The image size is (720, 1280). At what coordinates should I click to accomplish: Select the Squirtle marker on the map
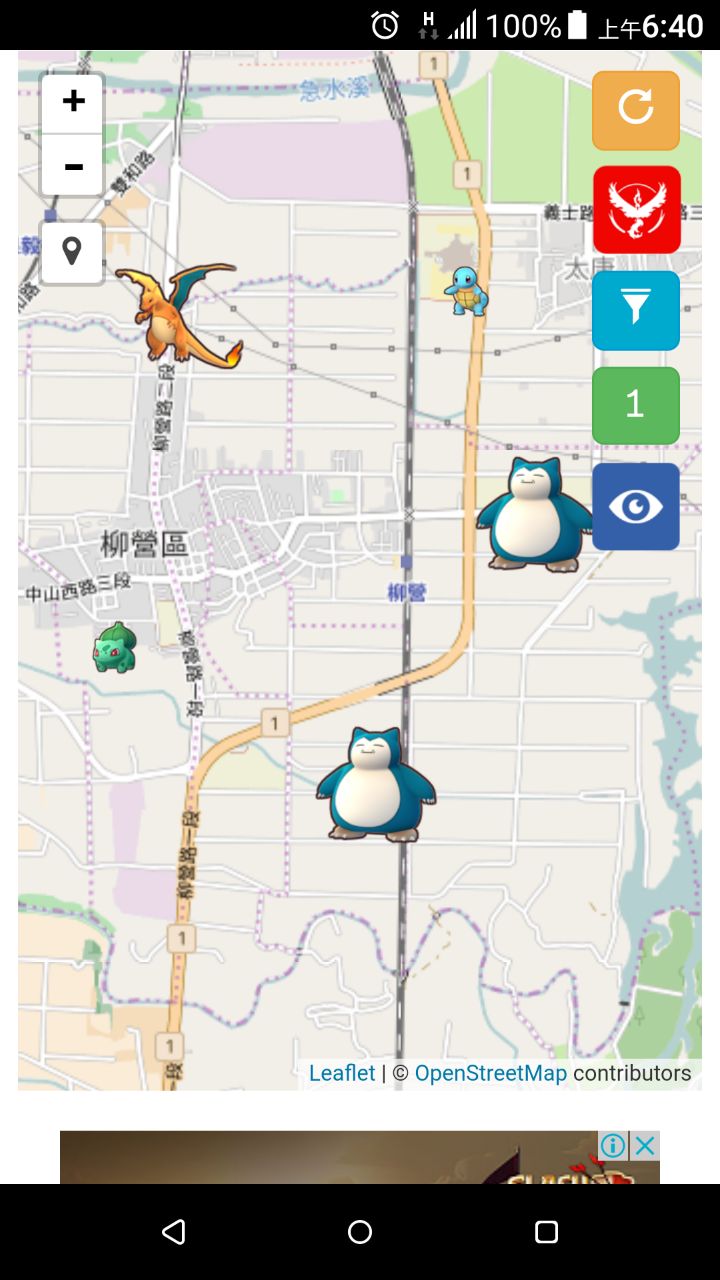click(x=466, y=291)
